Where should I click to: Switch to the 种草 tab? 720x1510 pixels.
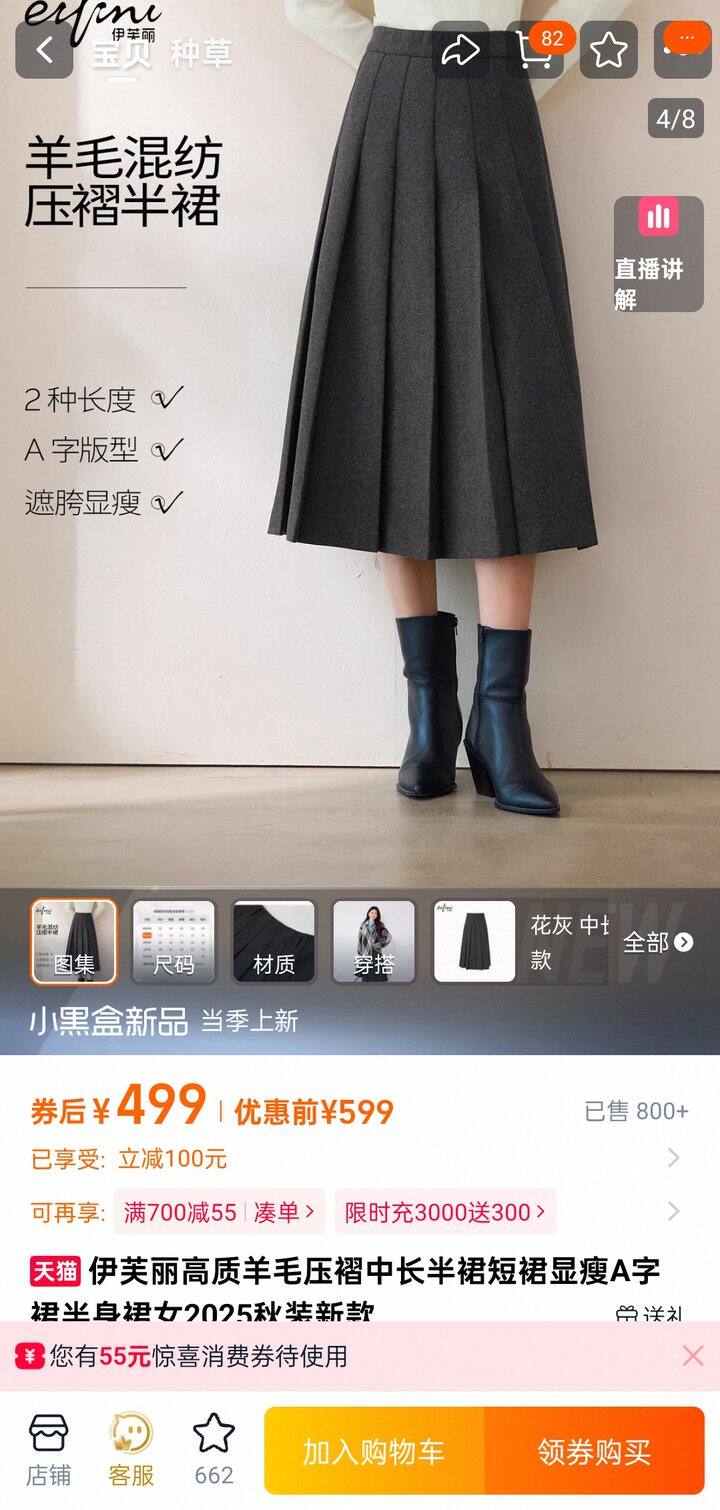(201, 54)
